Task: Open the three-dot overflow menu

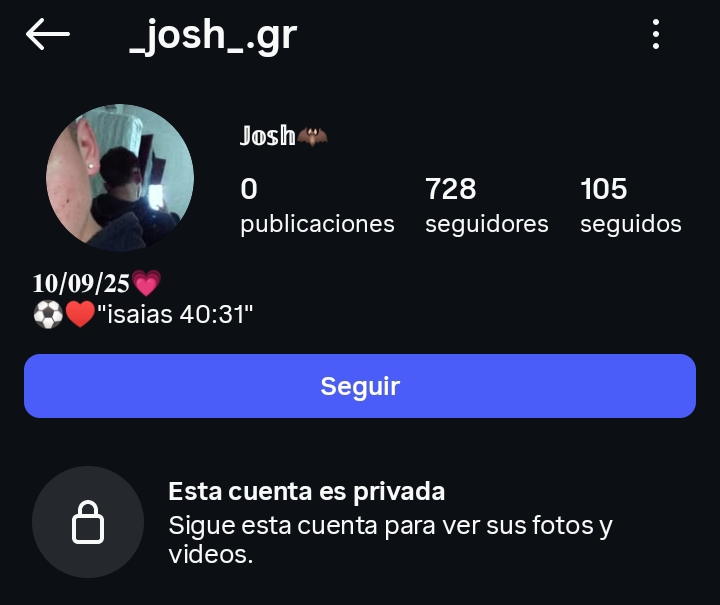Action: [656, 35]
